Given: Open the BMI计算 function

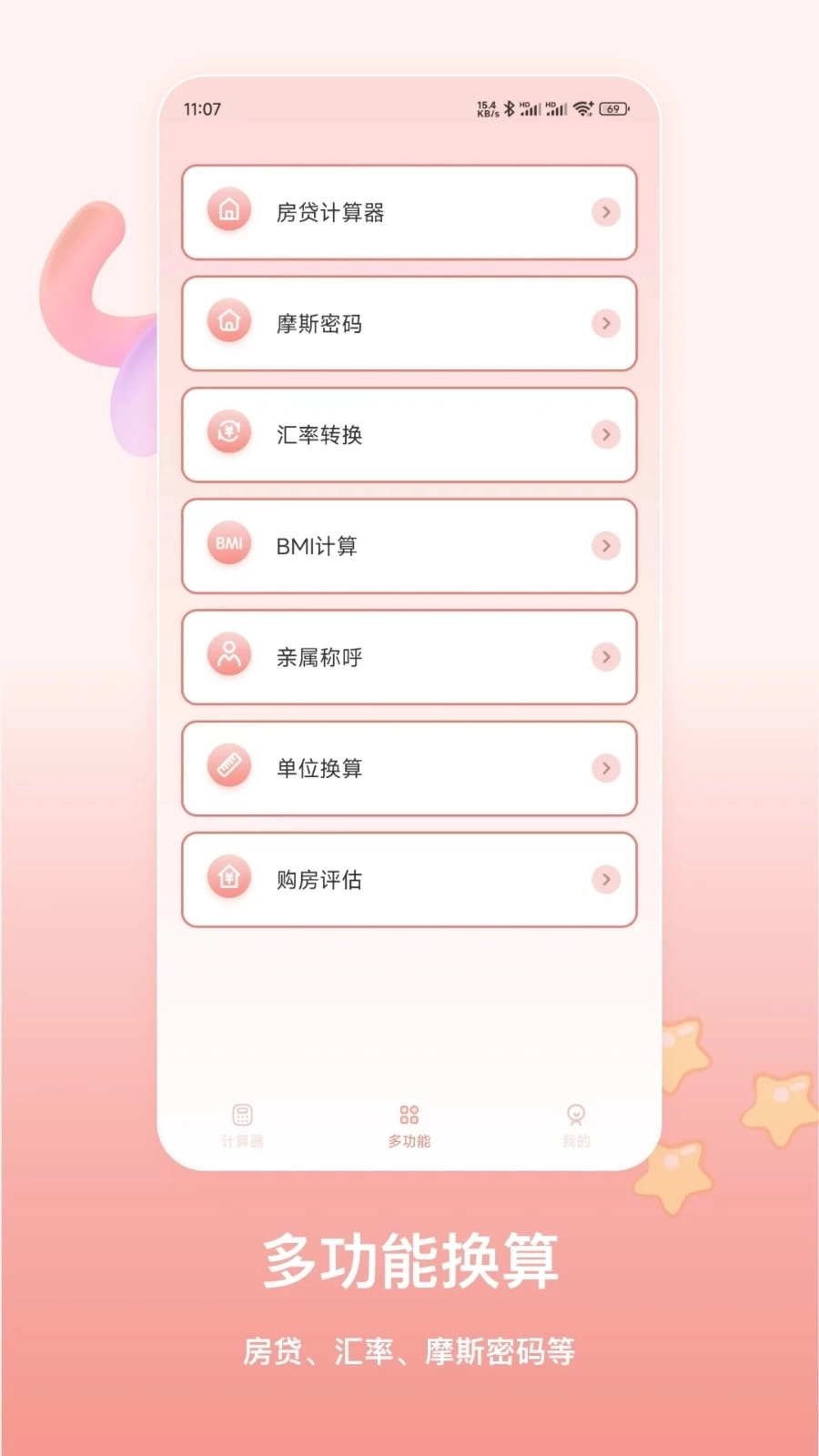Looking at the screenshot, I should (409, 546).
